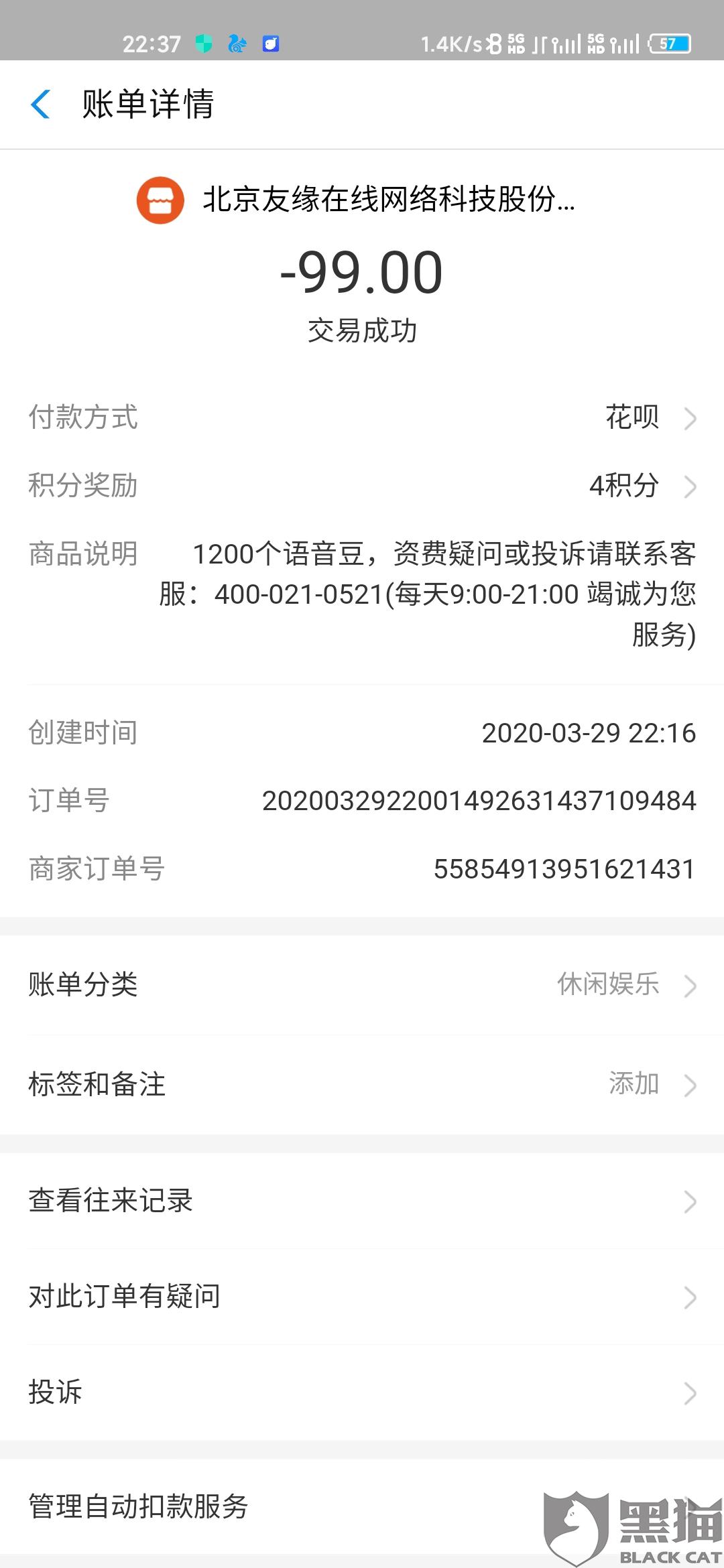Open 查看往来记录
The height and width of the screenshot is (1568, 724).
pos(362,1201)
